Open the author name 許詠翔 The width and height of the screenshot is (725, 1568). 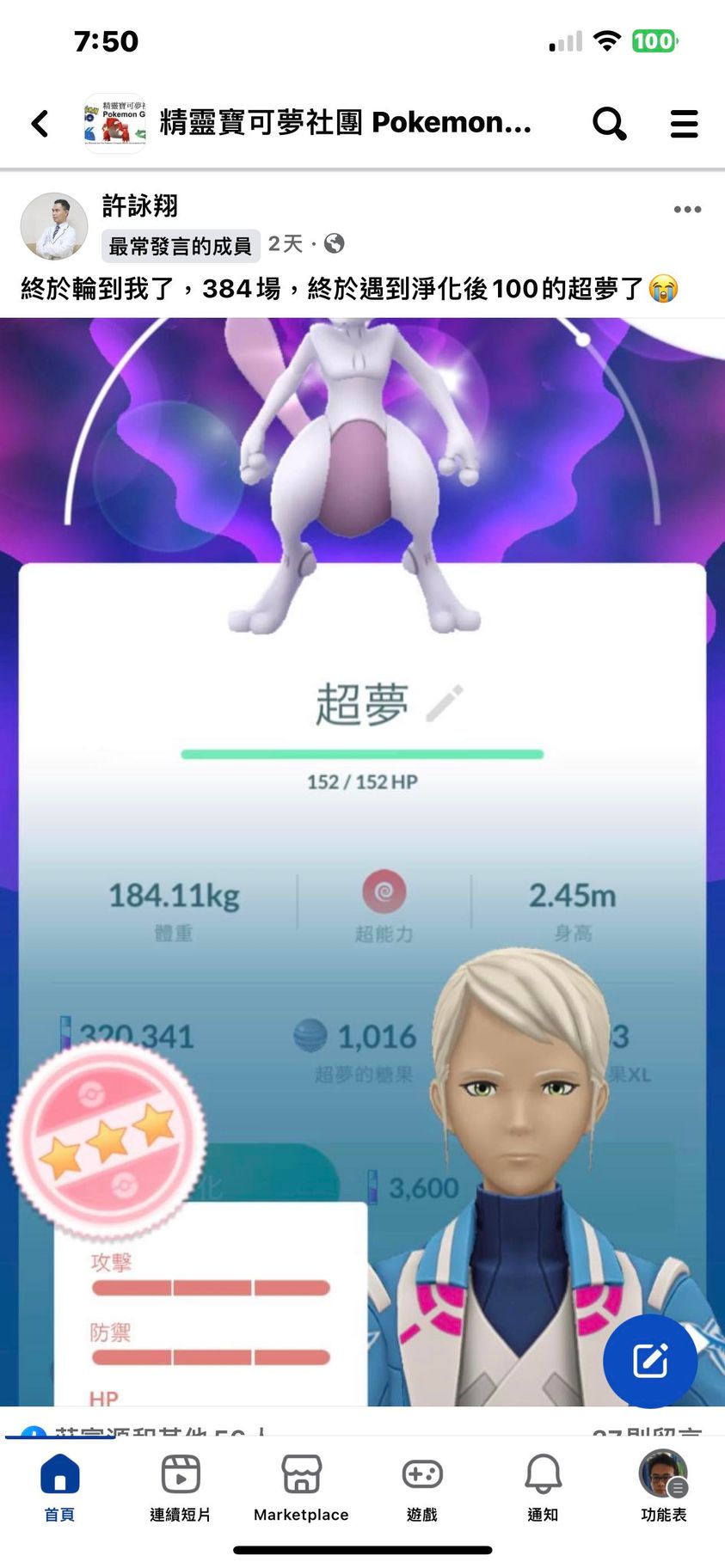click(140, 206)
